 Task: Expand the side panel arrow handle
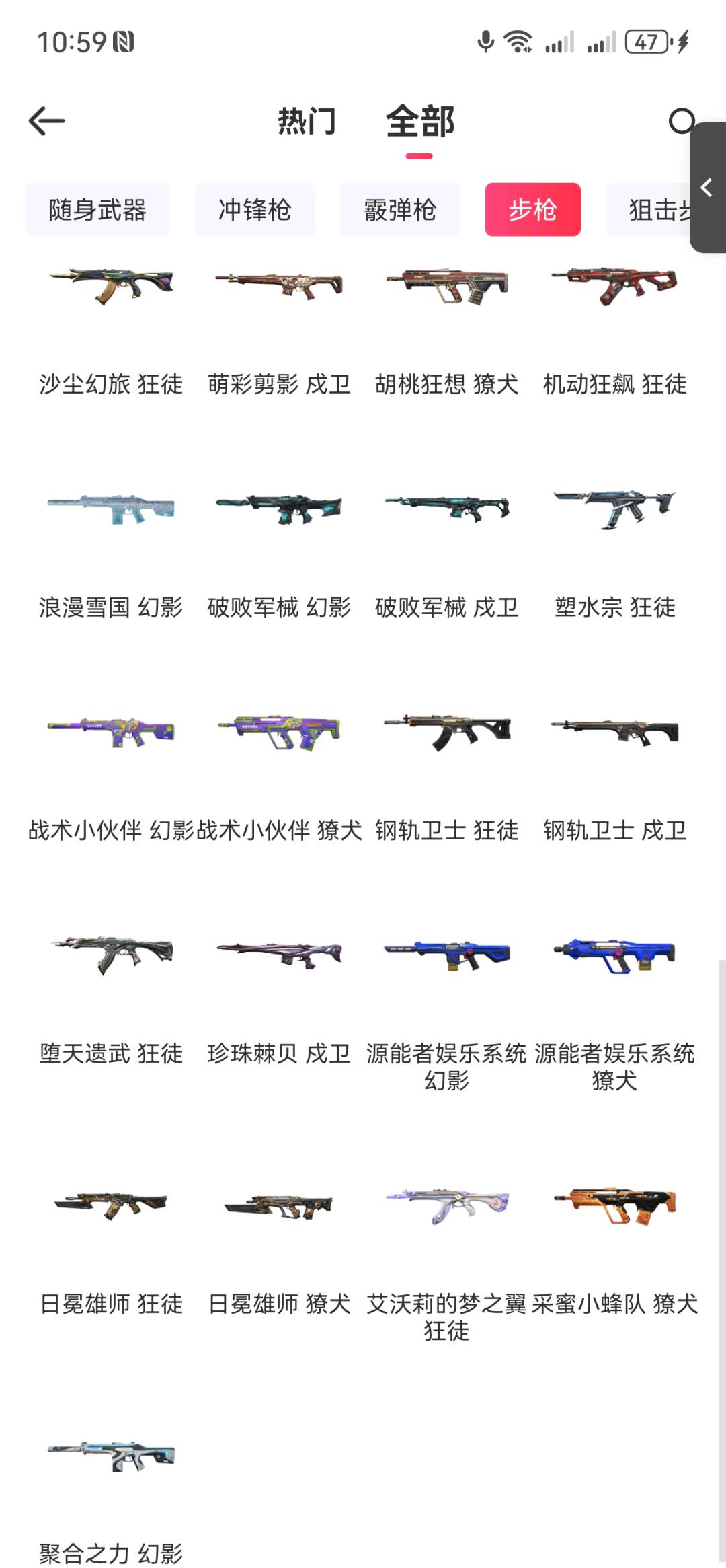pos(707,188)
